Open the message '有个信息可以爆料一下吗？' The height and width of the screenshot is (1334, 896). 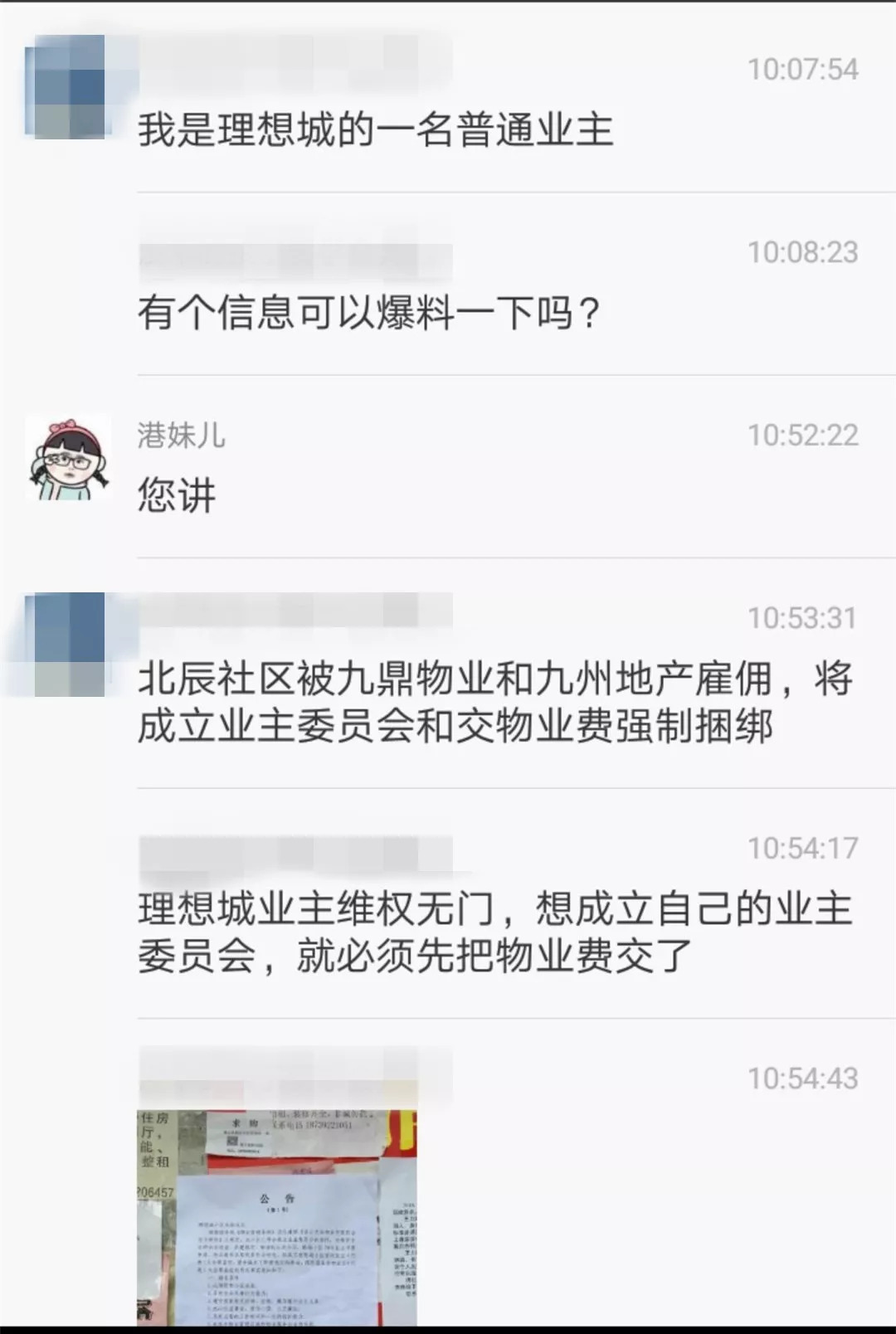[368, 314]
